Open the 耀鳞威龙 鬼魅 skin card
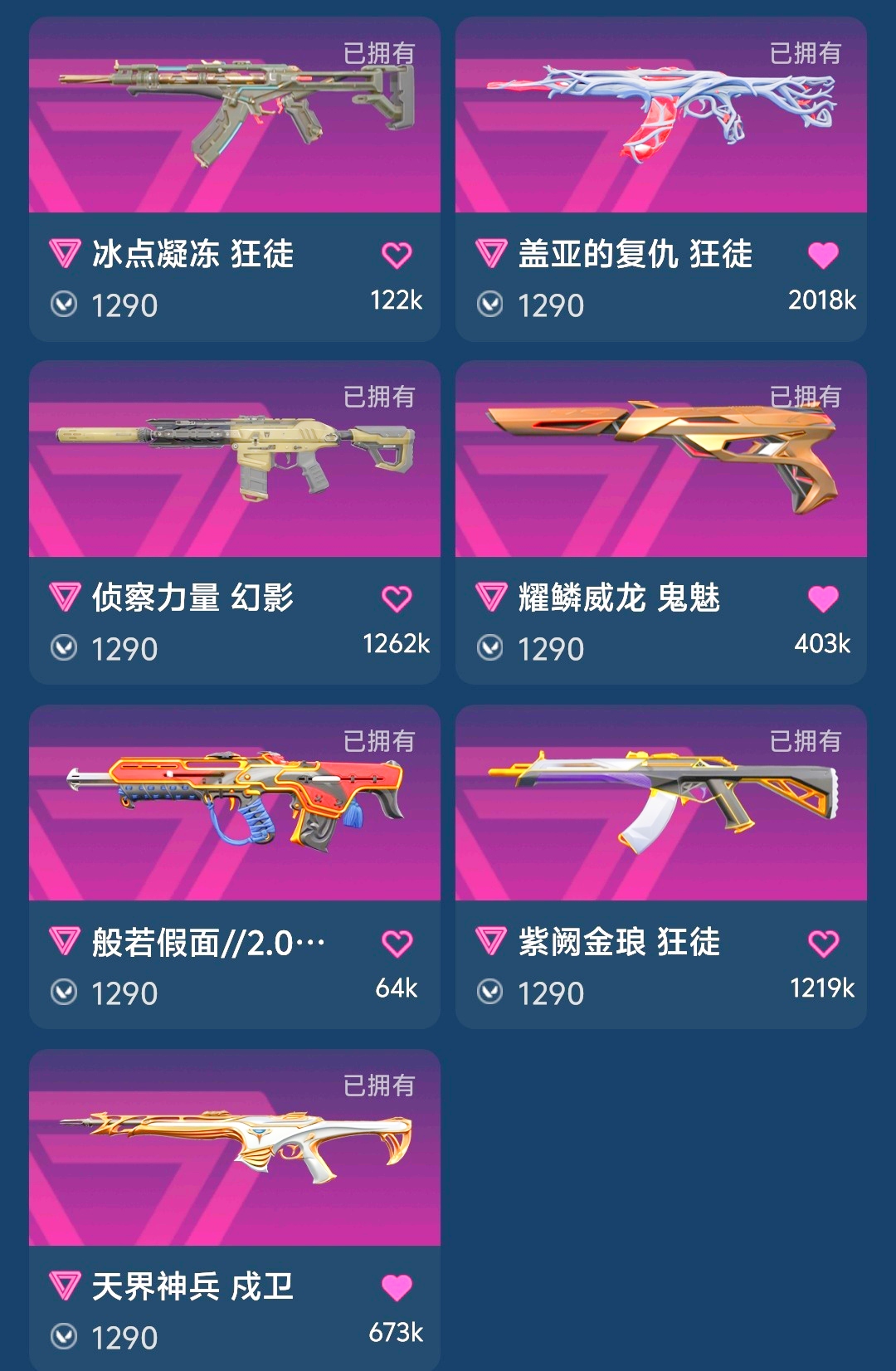 point(660,460)
